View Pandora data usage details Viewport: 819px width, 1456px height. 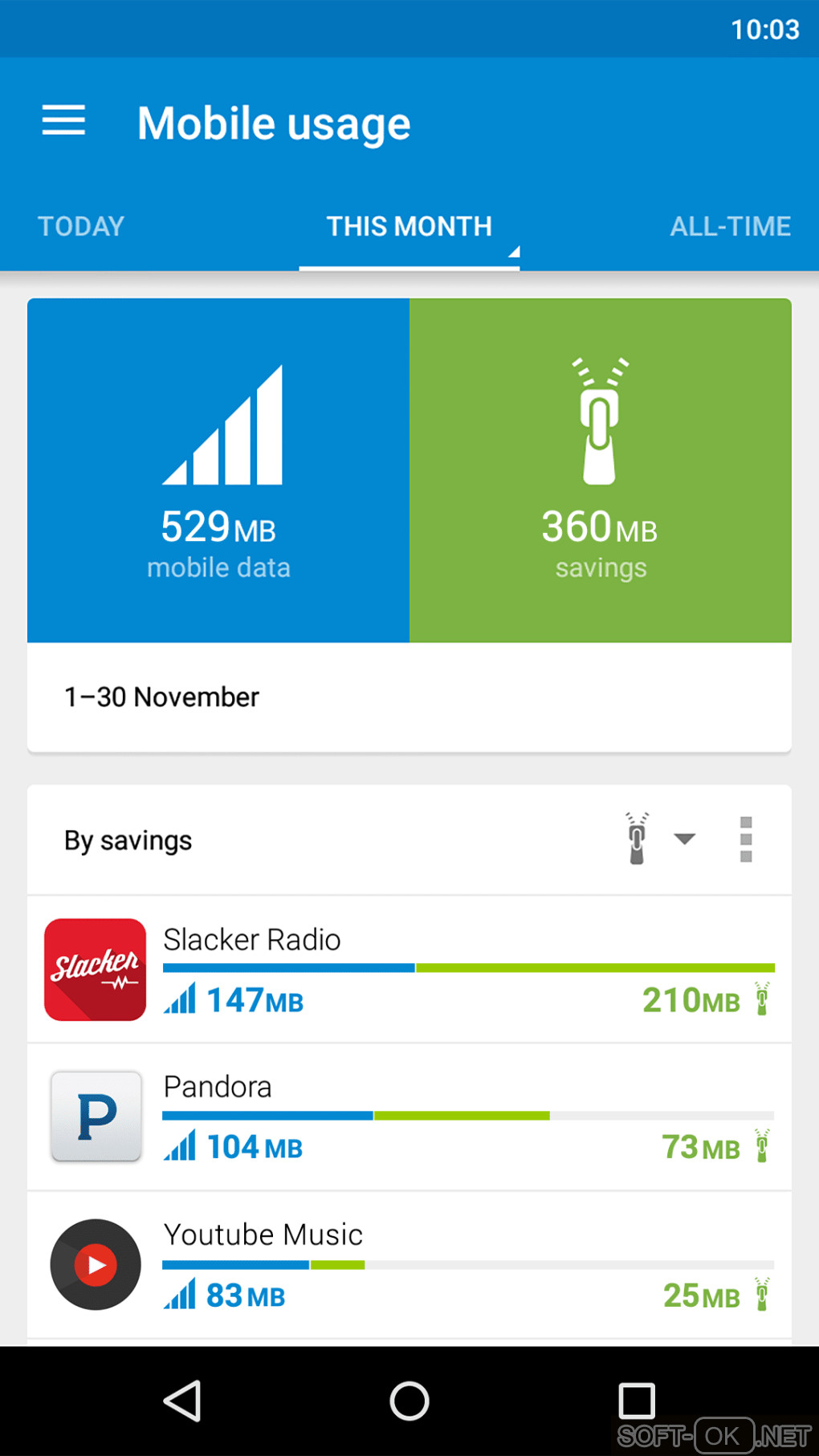tap(409, 1116)
